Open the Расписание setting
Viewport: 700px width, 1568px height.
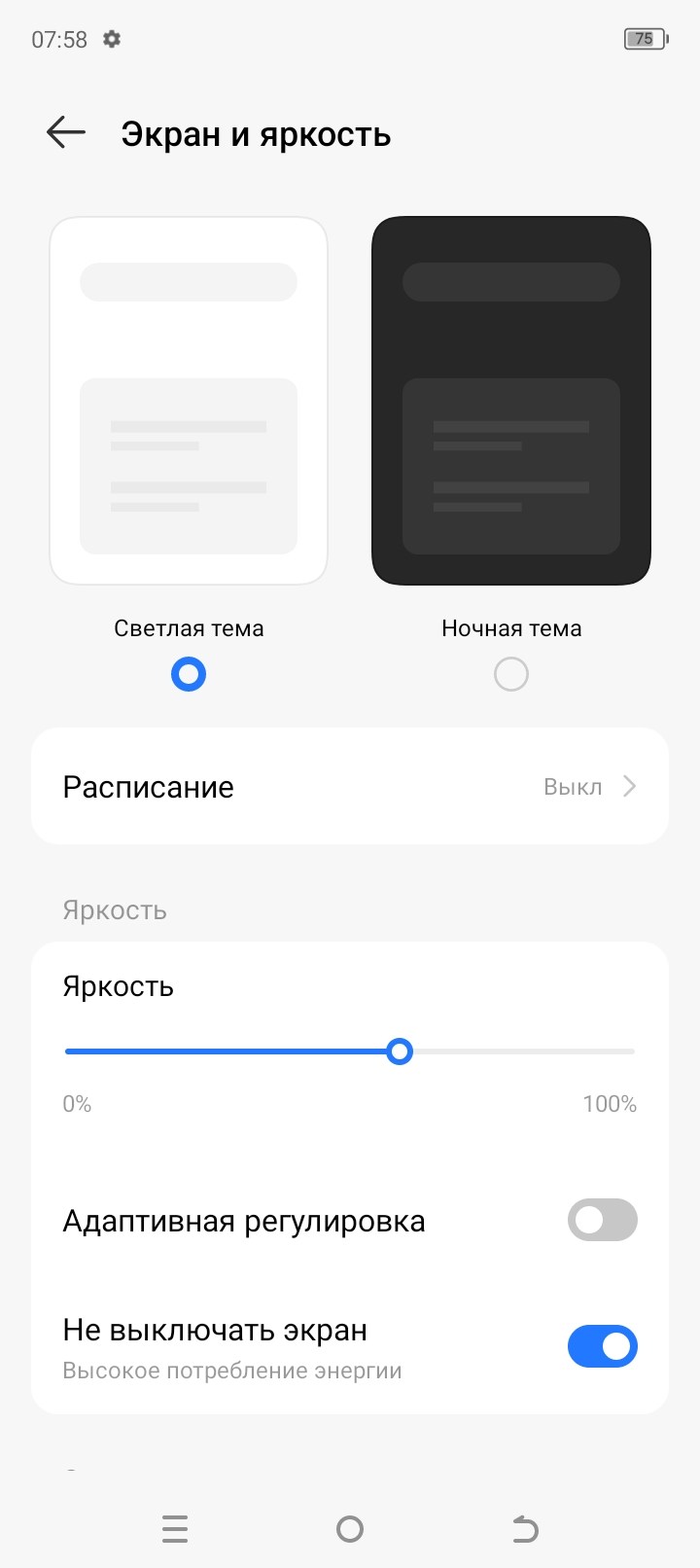[350, 787]
